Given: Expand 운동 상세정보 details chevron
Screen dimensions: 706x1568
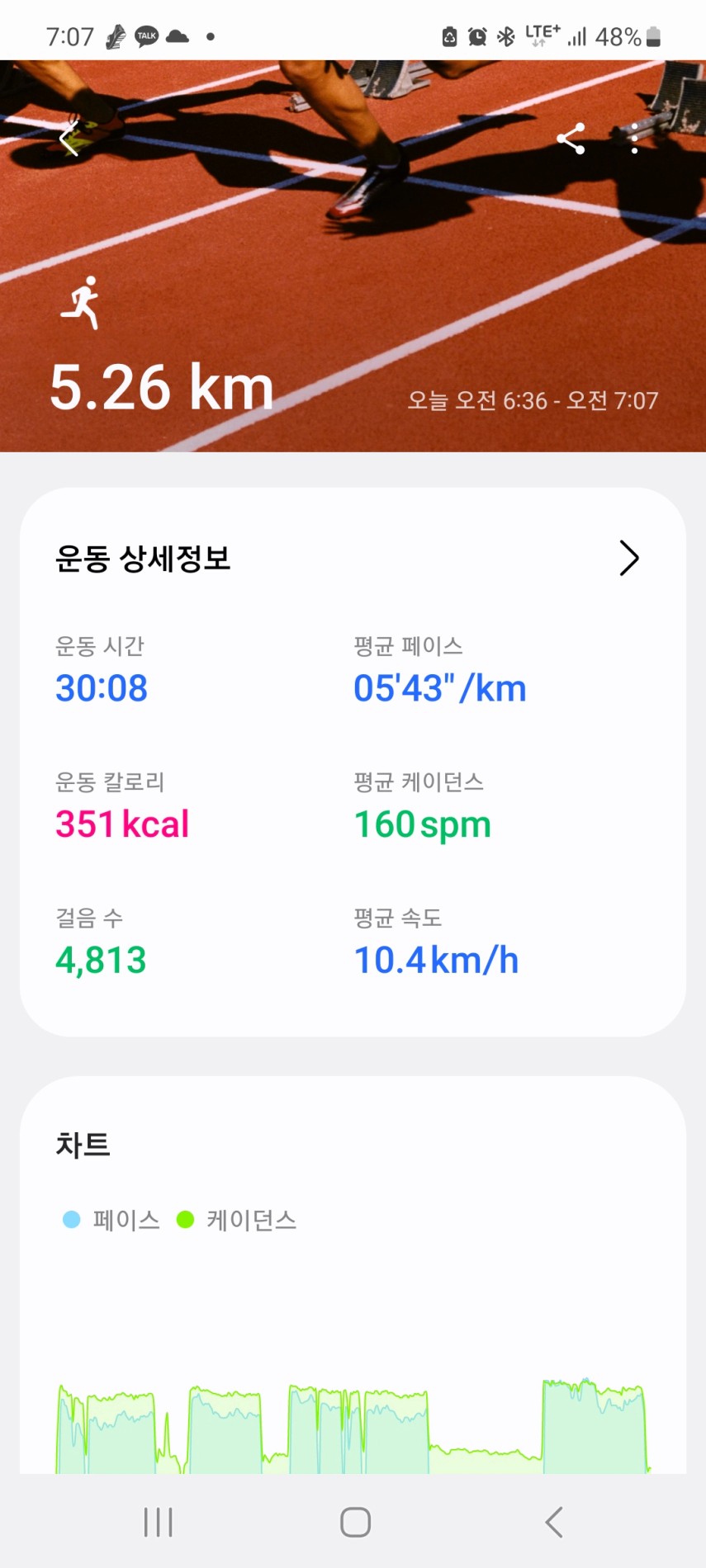Looking at the screenshot, I should click(629, 559).
